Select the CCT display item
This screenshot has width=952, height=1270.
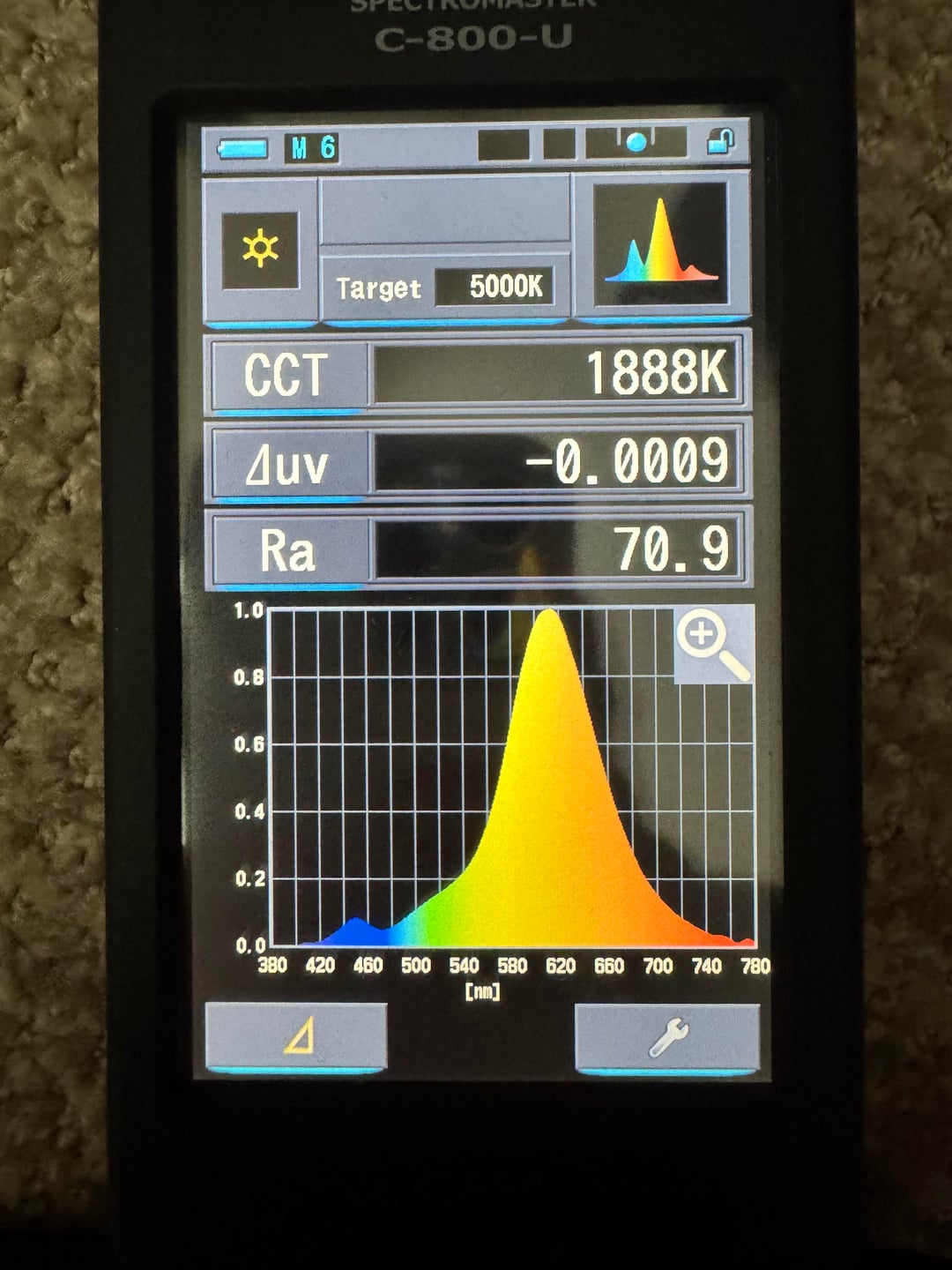click(286, 374)
